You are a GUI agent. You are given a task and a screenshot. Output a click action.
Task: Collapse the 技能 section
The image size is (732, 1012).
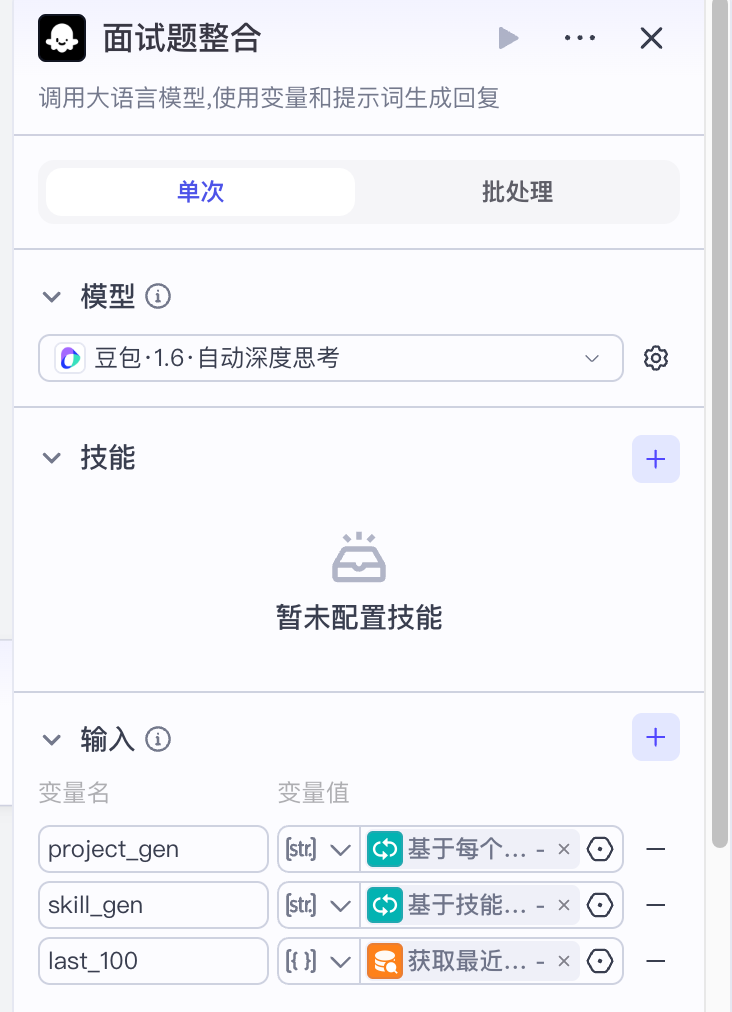pos(51,459)
